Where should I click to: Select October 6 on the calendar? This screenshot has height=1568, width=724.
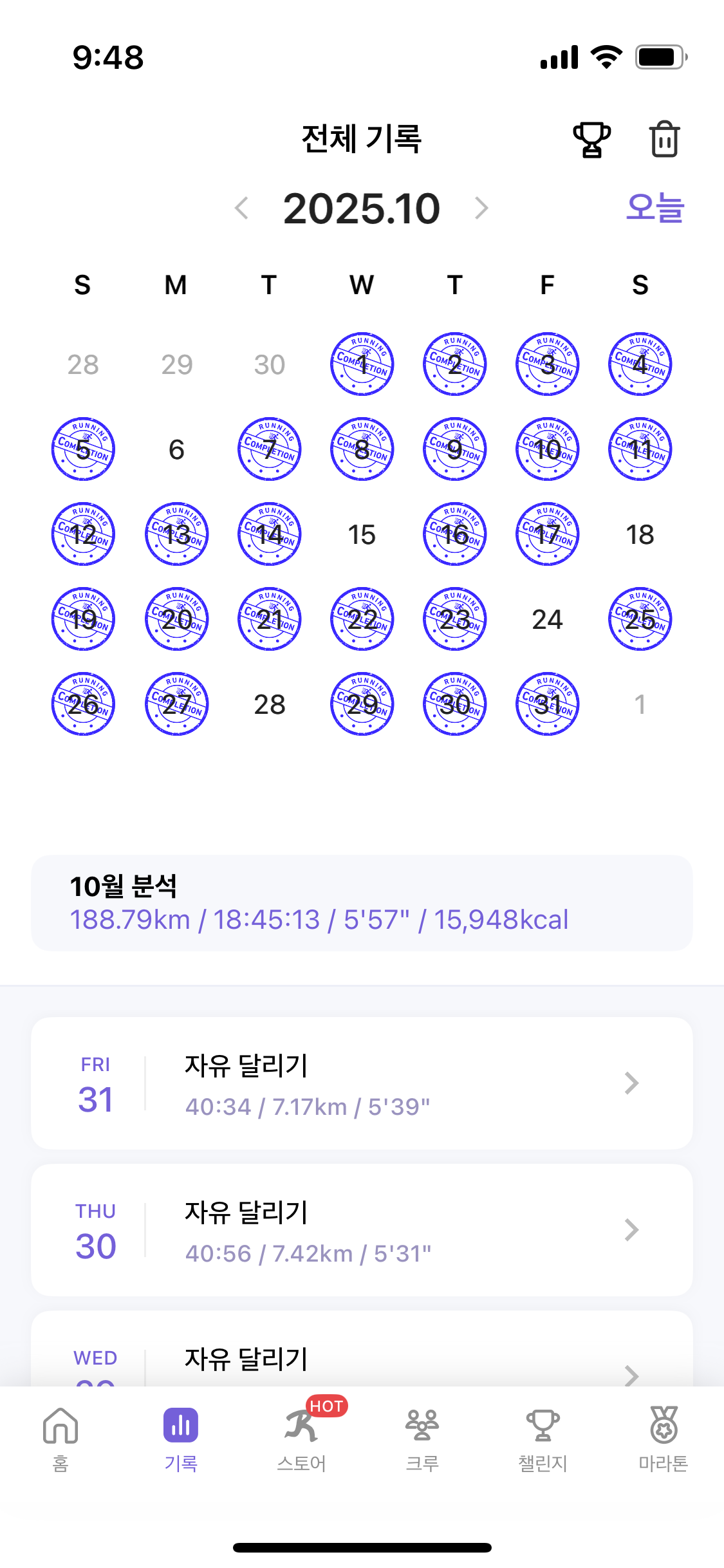tap(176, 449)
